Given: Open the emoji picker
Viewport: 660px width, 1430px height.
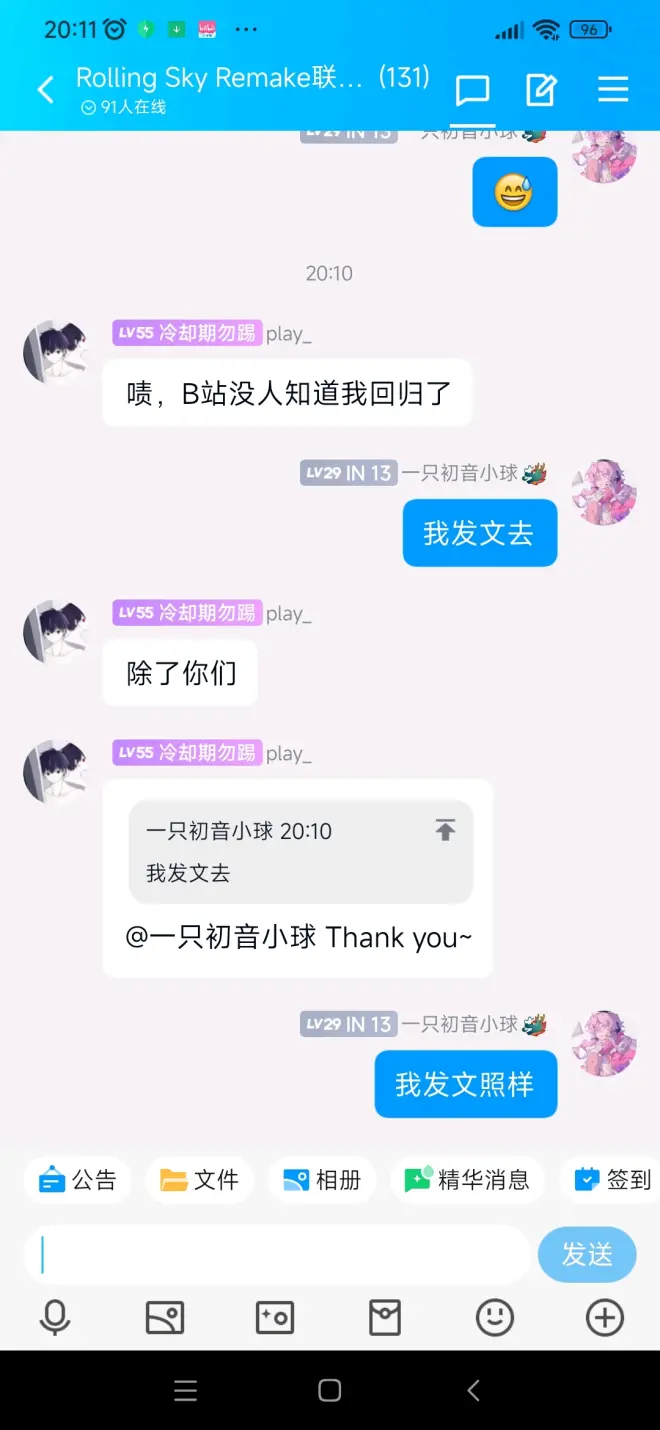Looking at the screenshot, I should click(495, 1318).
